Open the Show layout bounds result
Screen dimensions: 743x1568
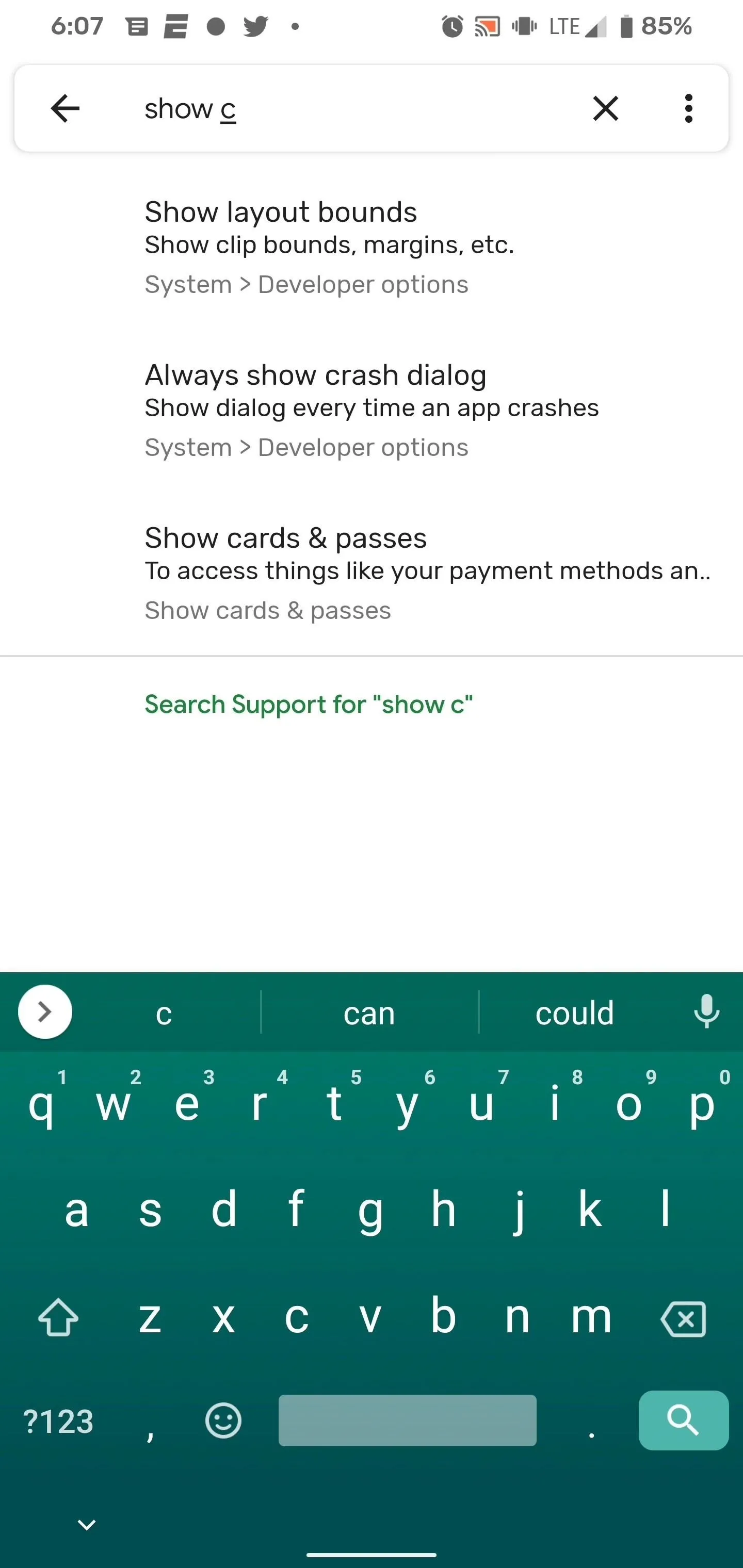[x=372, y=247]
